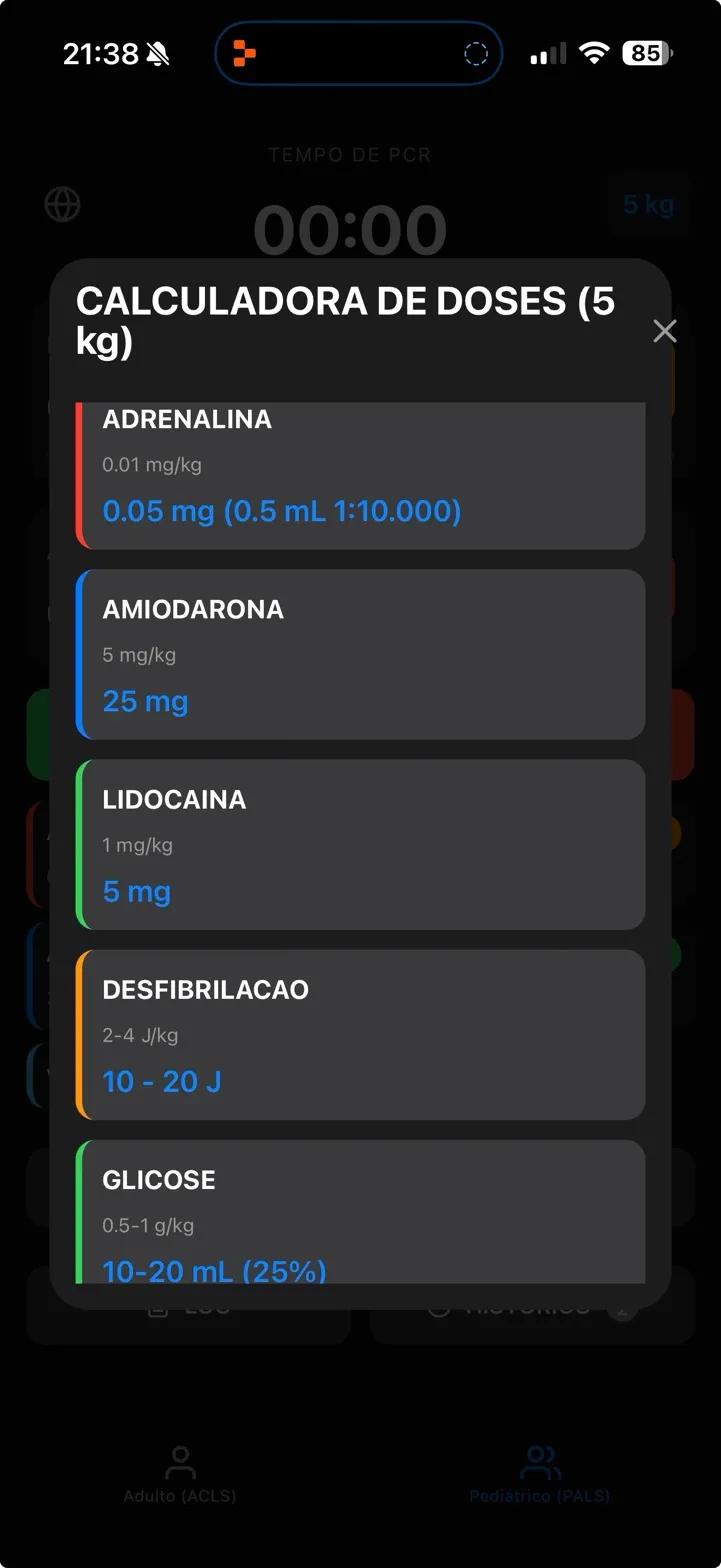Screen dimensions: 721x1568
Task: Tap the 00:00 PCR timer display
Action: coord(350,228)
